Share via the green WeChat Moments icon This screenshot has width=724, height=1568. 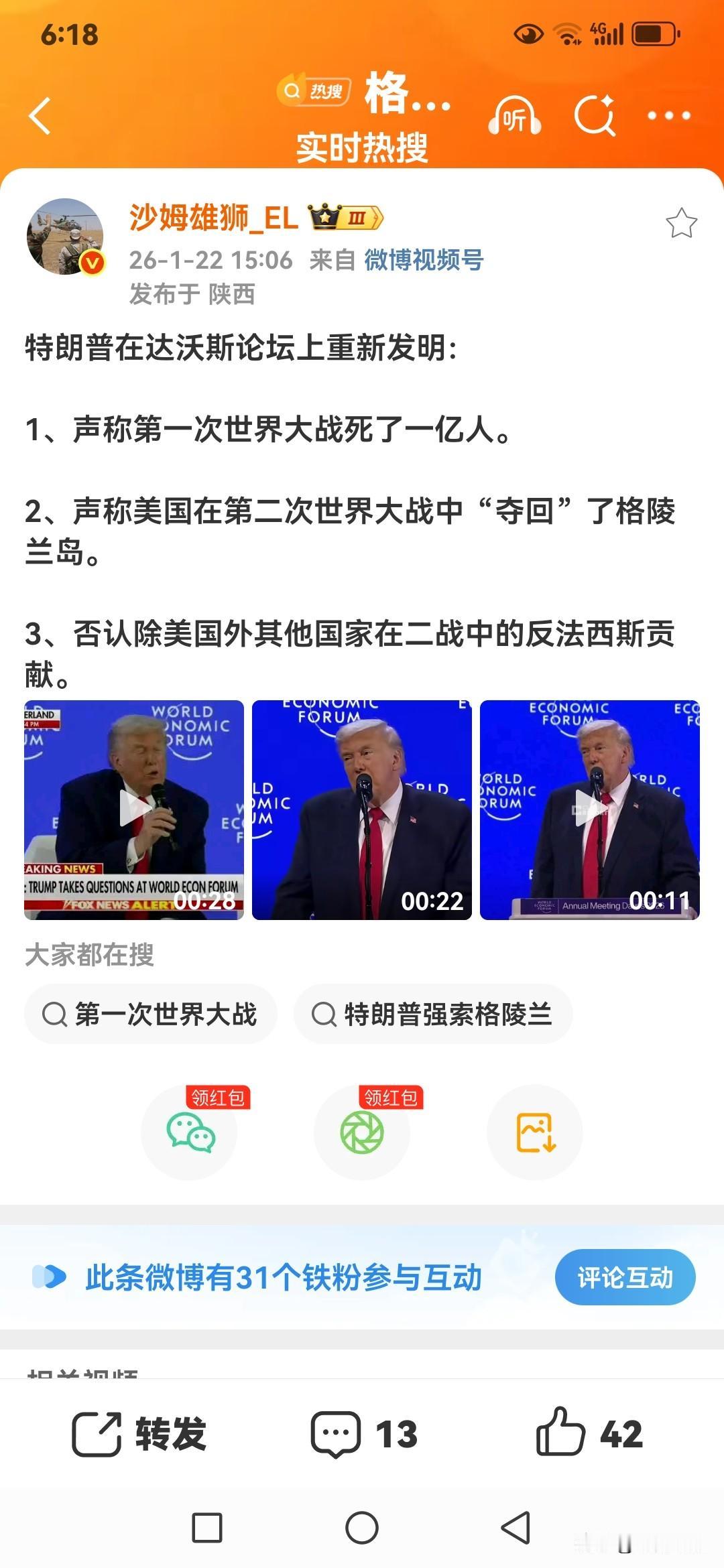pos(363,1132)
